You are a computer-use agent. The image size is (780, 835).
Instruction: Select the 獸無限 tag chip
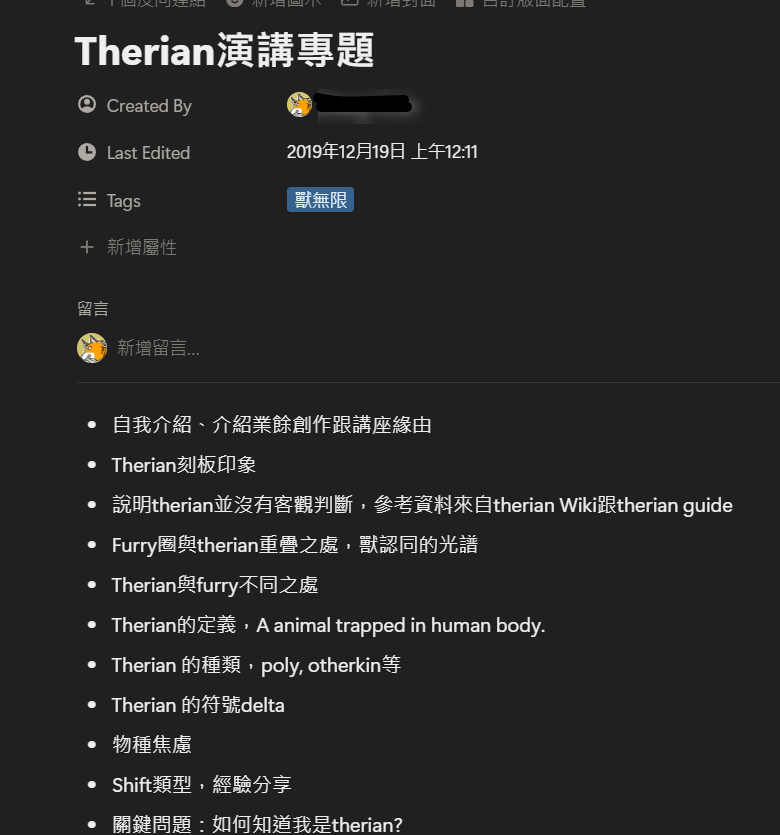click(x=320, y=199)
